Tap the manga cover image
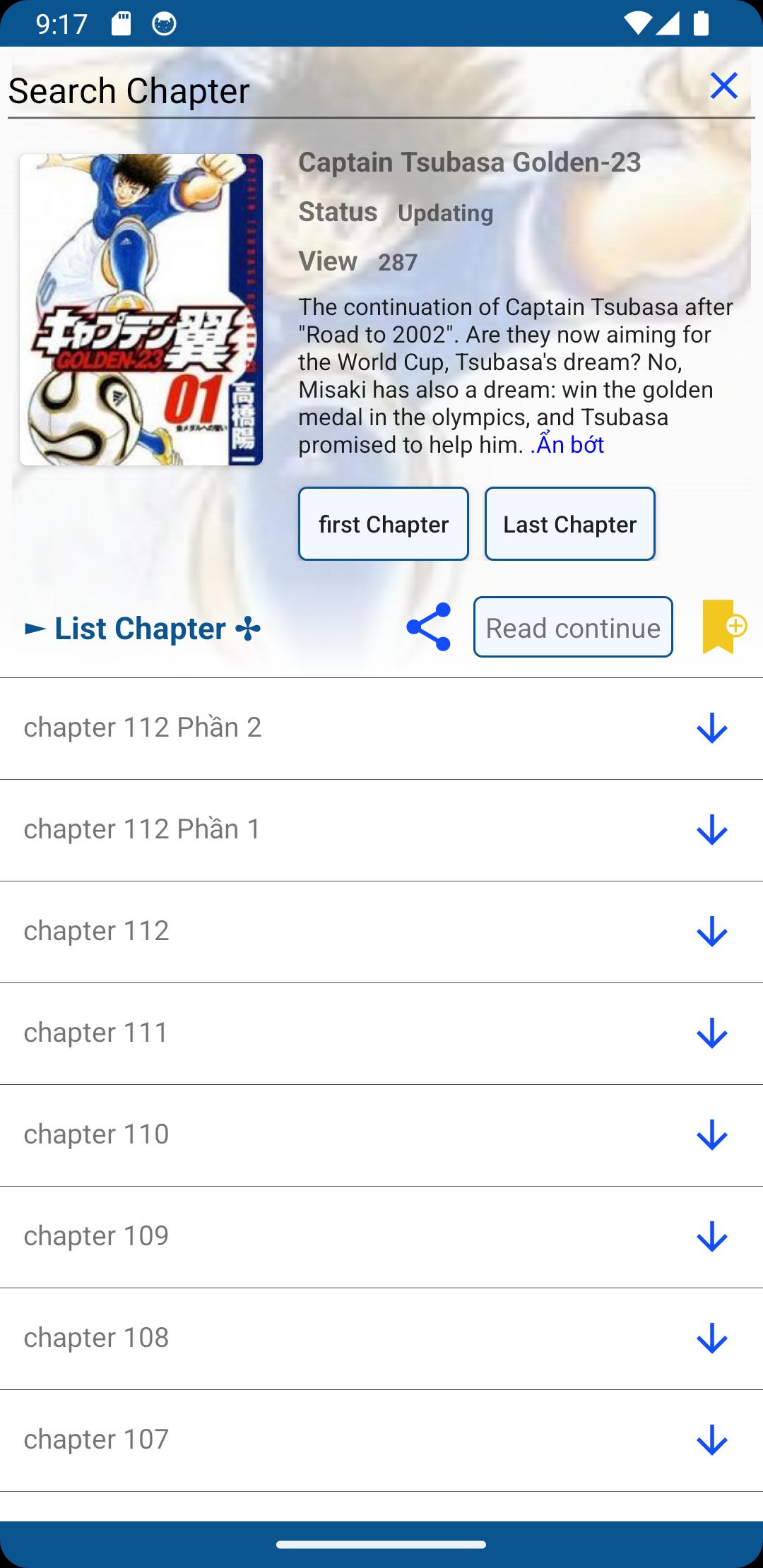Screen dimensions: 763x1568 pos(141,309)
